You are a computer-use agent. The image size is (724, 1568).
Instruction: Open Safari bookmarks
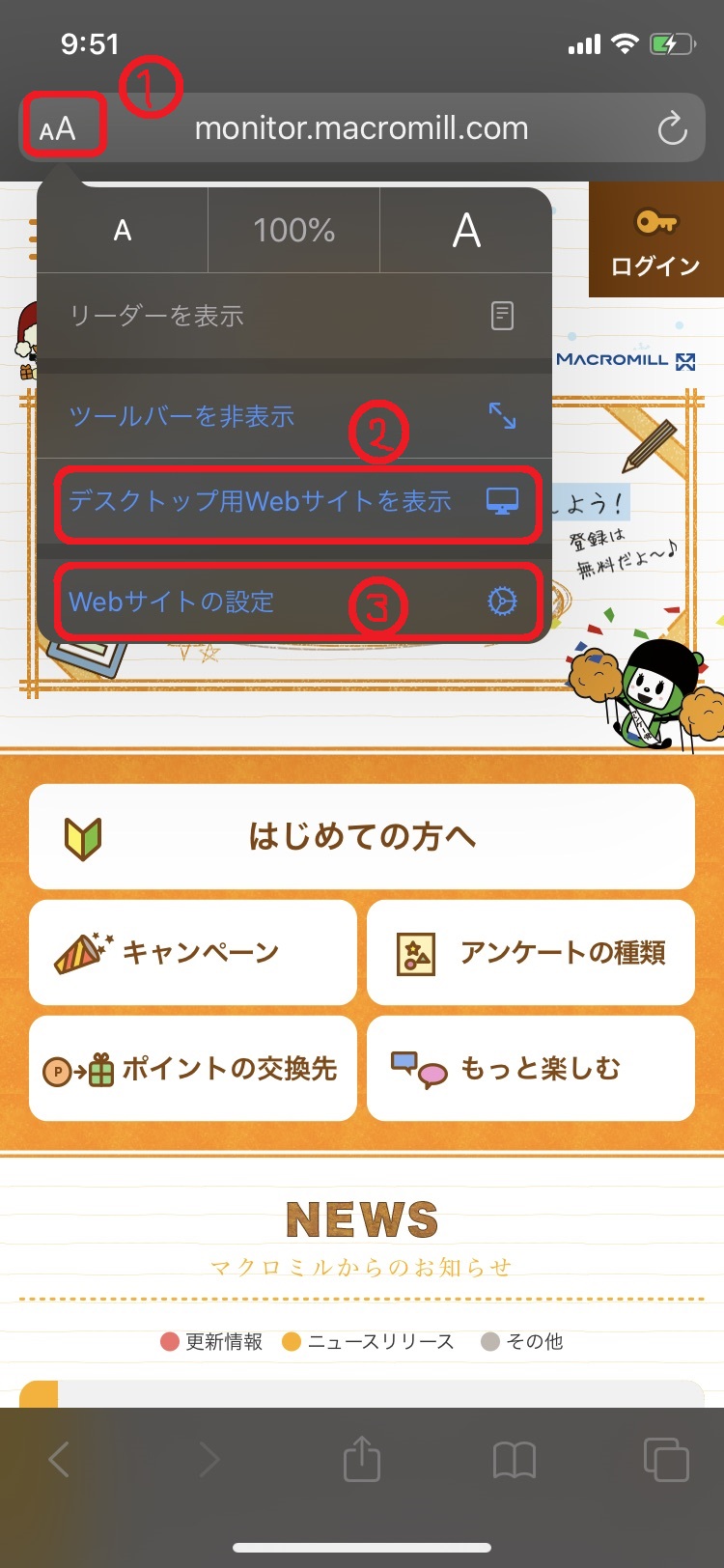coord(515,1459)
